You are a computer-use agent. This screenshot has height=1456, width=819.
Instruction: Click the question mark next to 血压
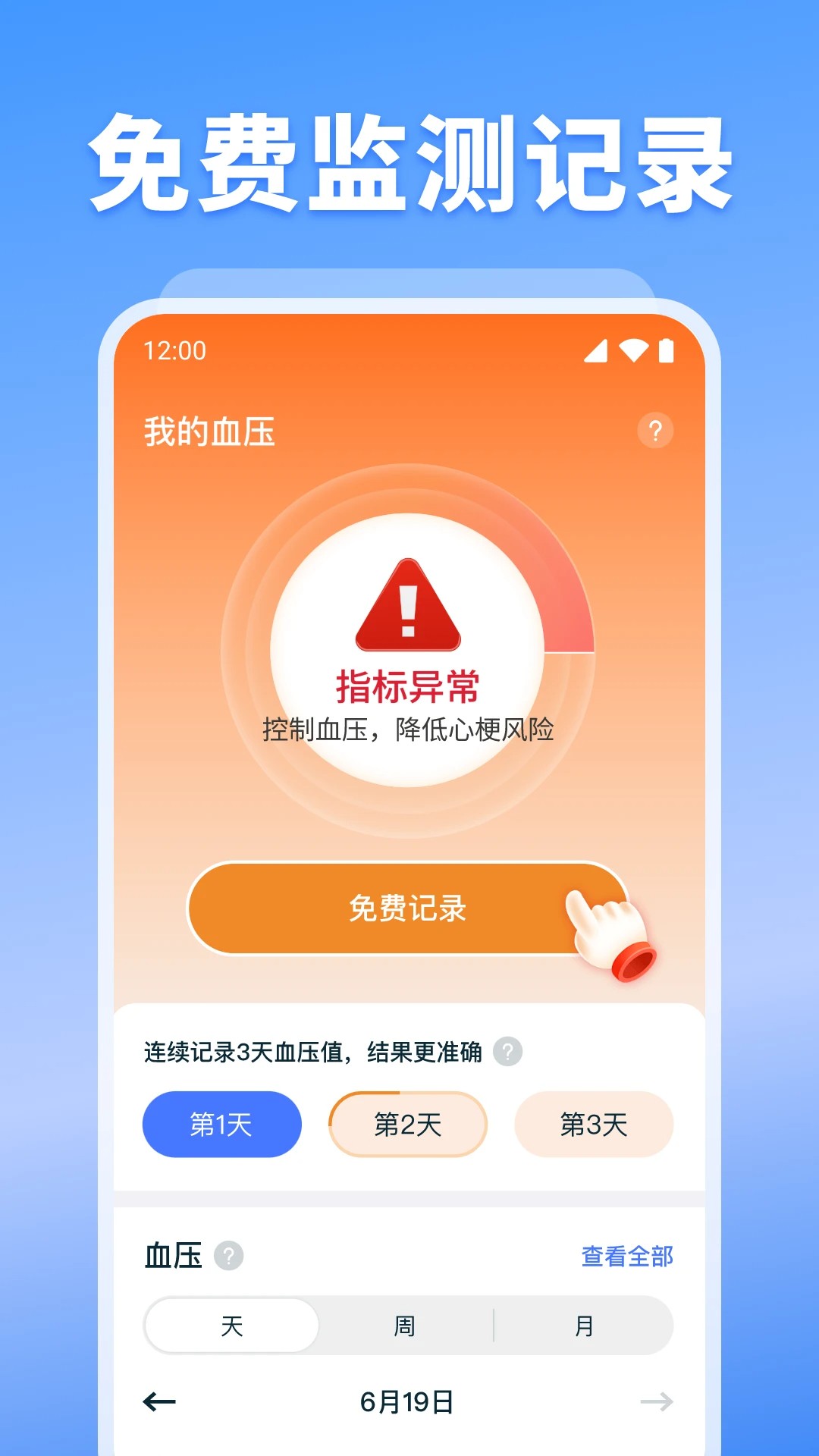229,1256
